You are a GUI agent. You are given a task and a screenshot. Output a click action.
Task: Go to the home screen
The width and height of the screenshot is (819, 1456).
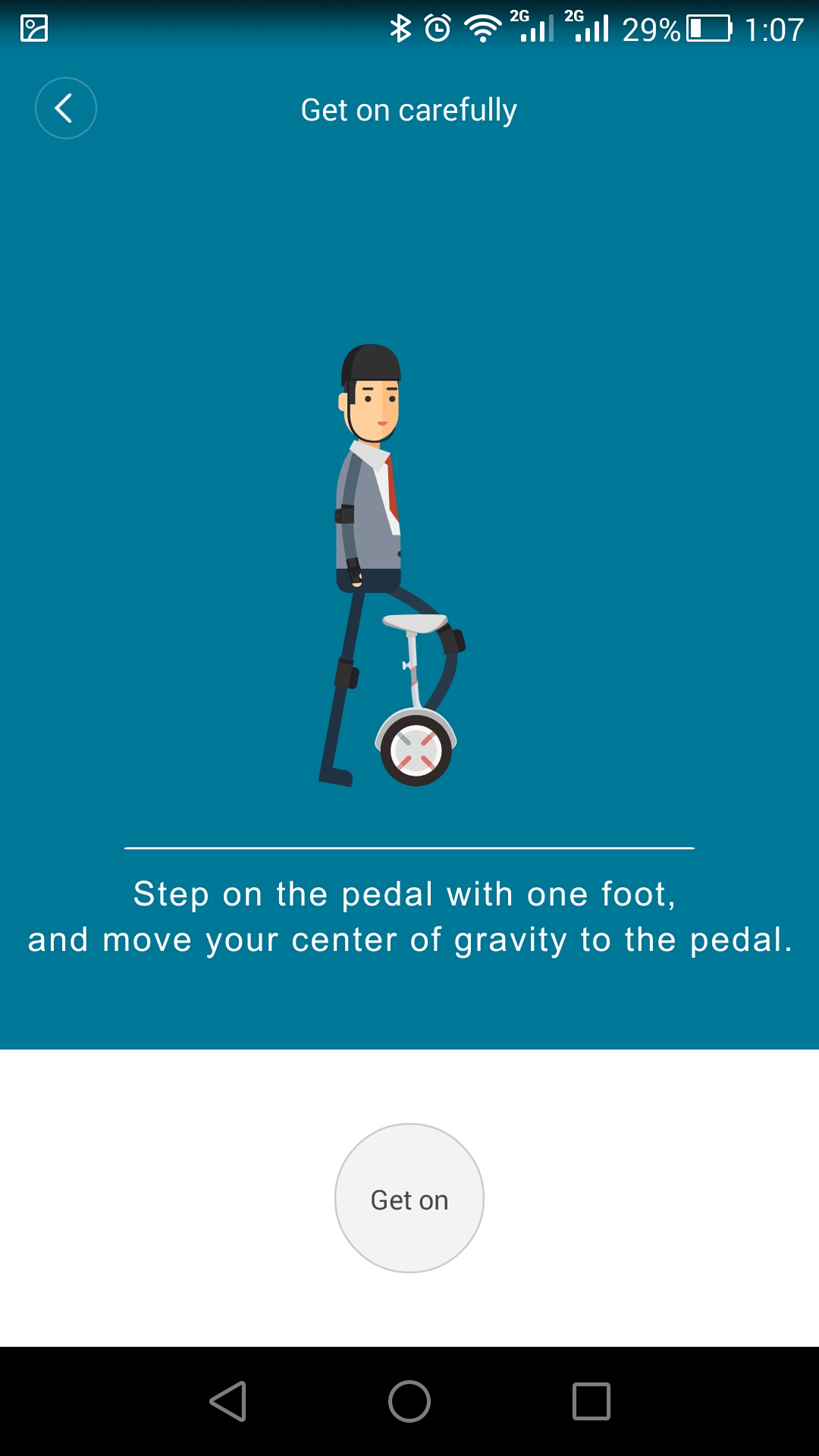(409, 1401)
